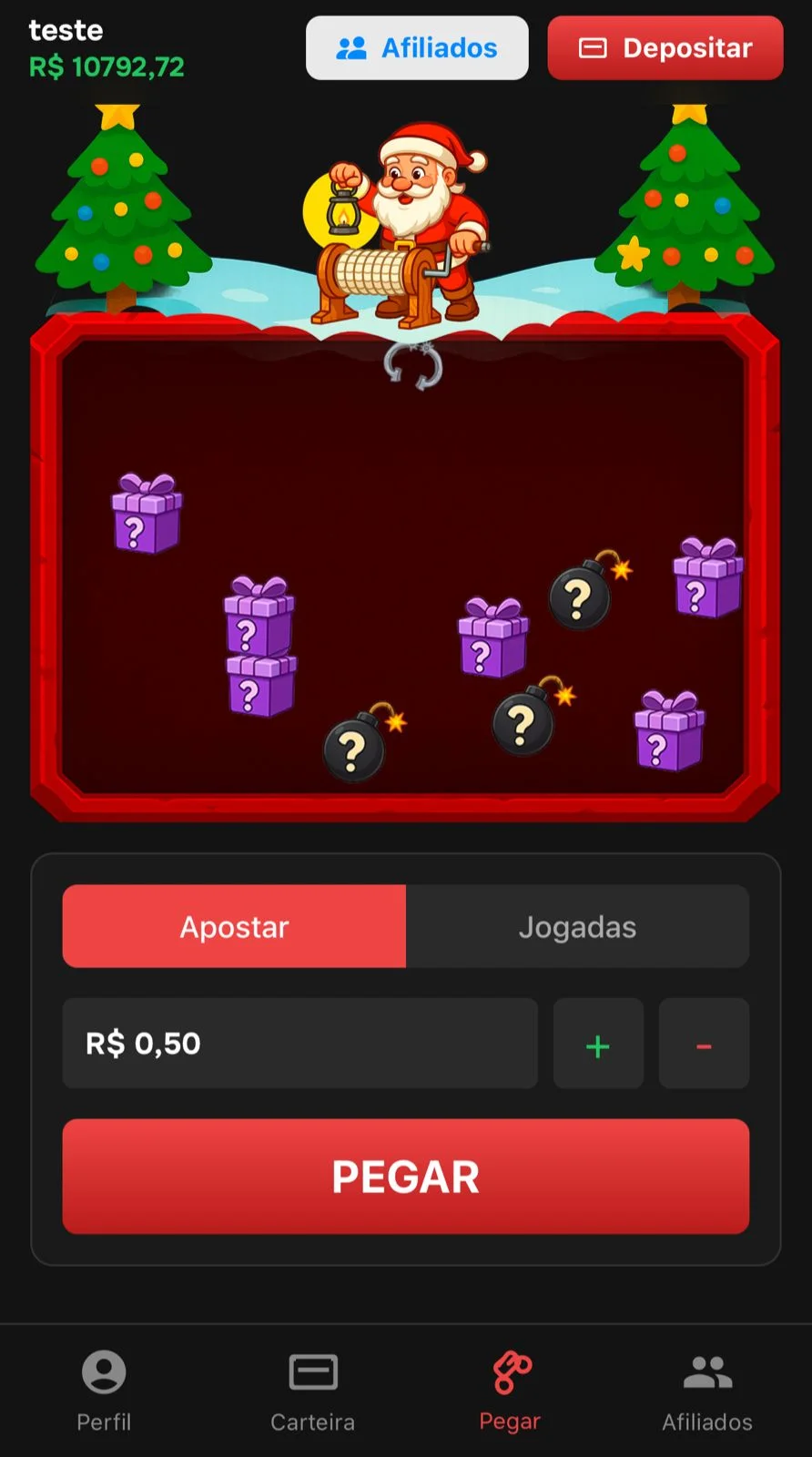Click the green balance amount under teste
This screenshot has height=1457, width=812.
pyautogui.click(x=107, y=67)
